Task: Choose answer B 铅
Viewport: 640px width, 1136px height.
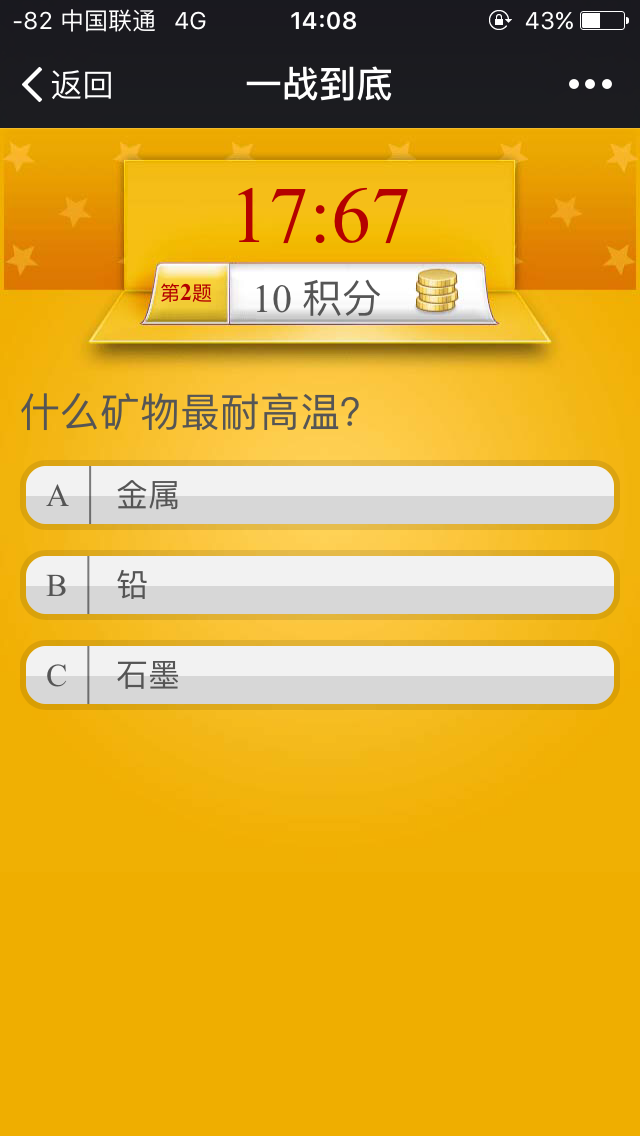Action: [x=319, y=585]
